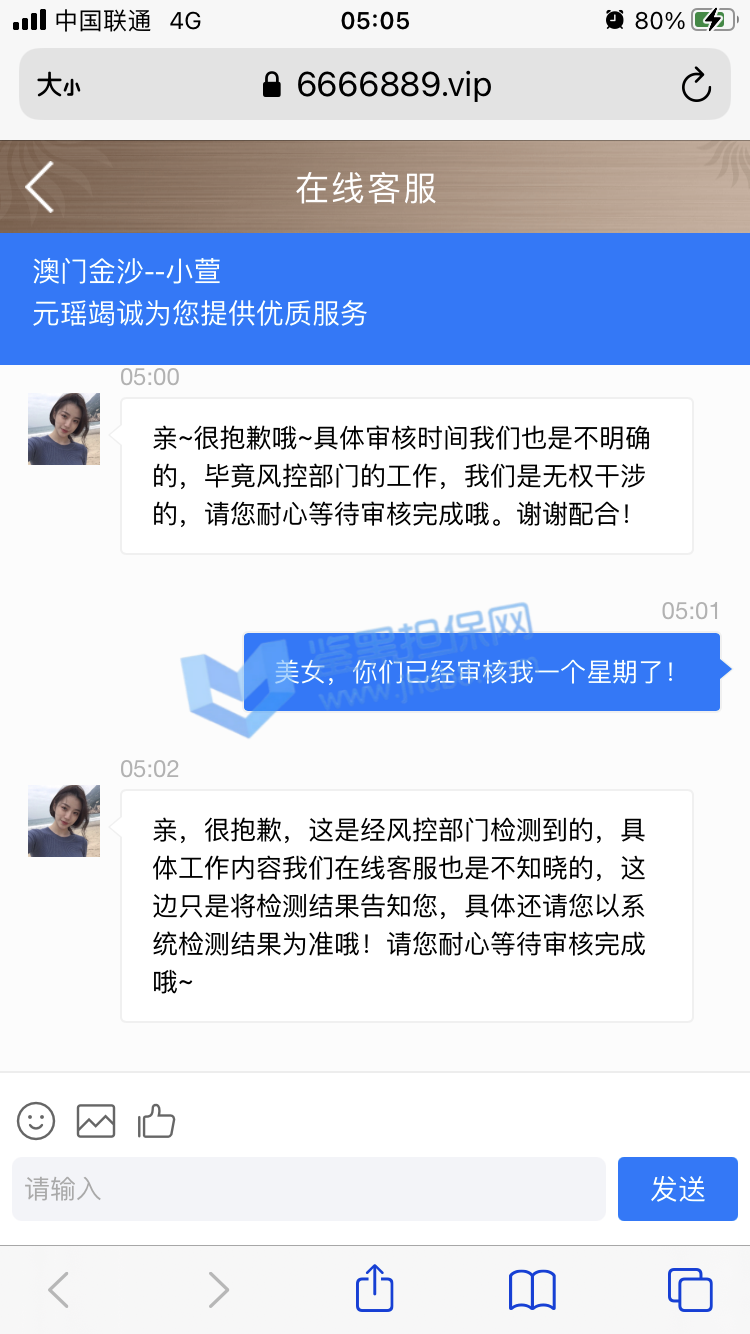750x1334 pixels.
Task: Open the emoji picker
Action: pos(36,1121)
